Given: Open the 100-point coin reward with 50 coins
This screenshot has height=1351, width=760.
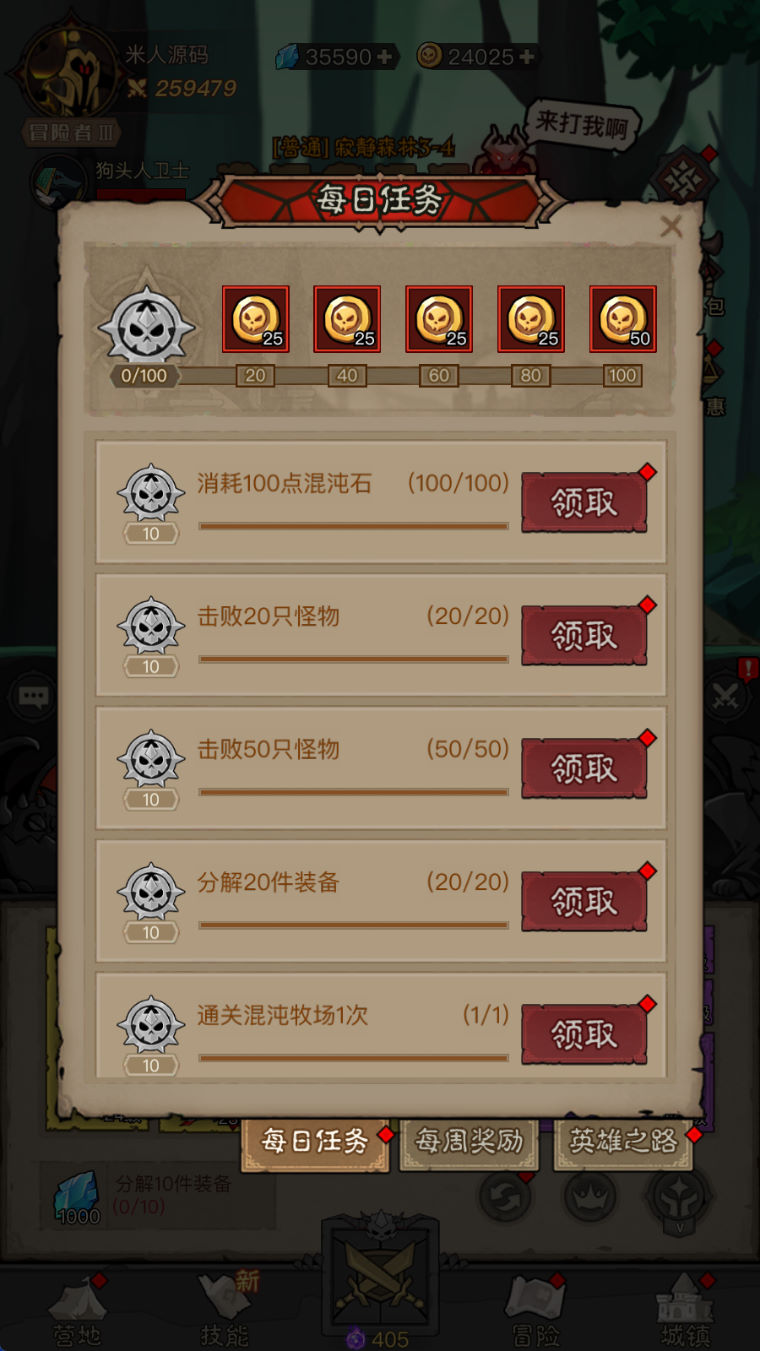Looking at the screenshot, I should click(x=623, y=320).
